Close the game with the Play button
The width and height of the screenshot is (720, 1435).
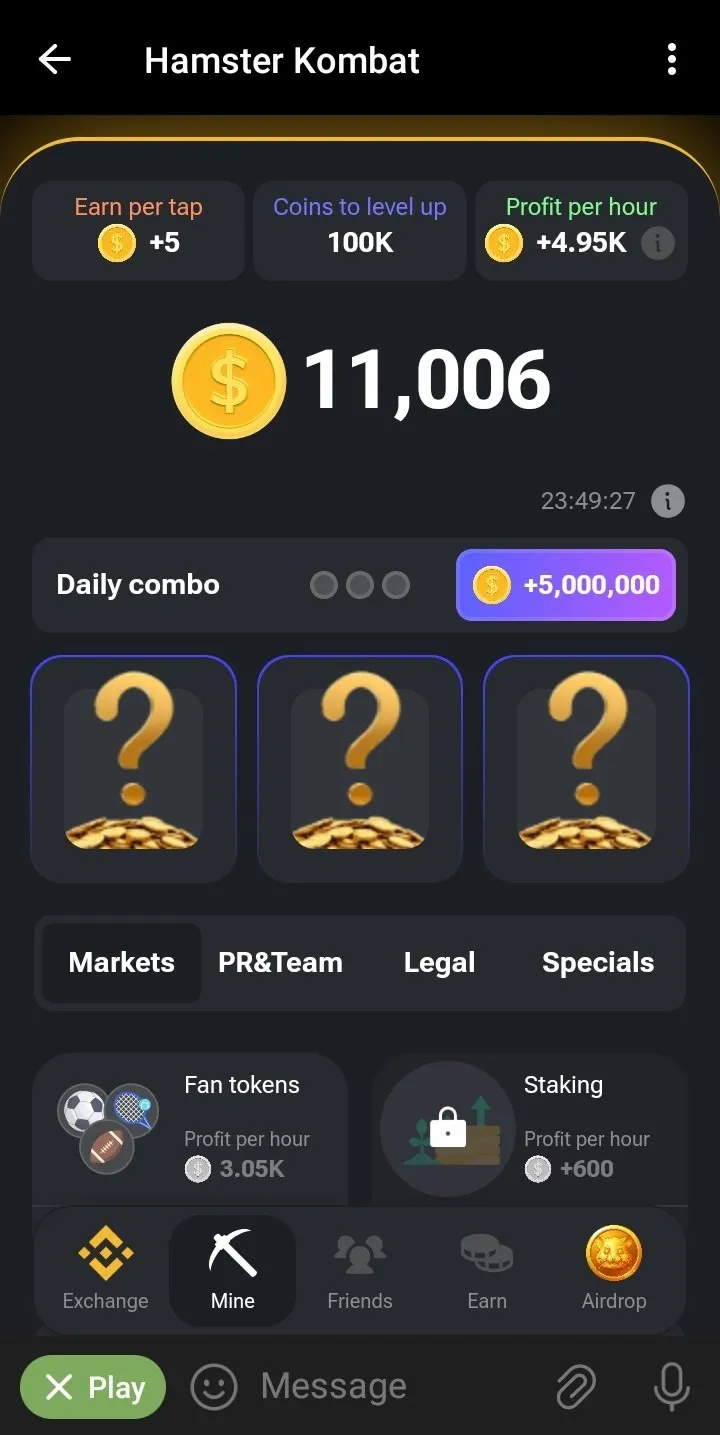pos(93,1387)
